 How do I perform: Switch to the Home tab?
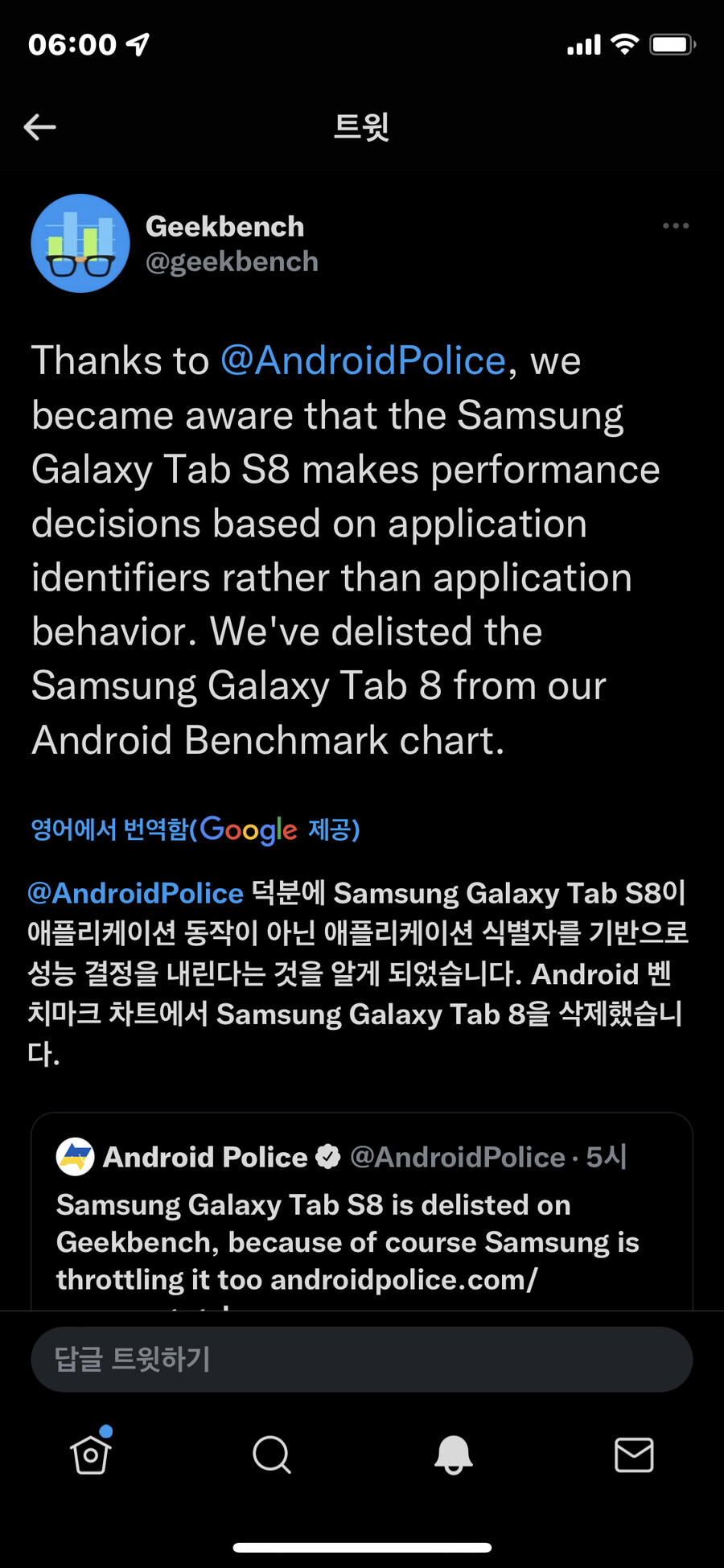point(91,1454)
